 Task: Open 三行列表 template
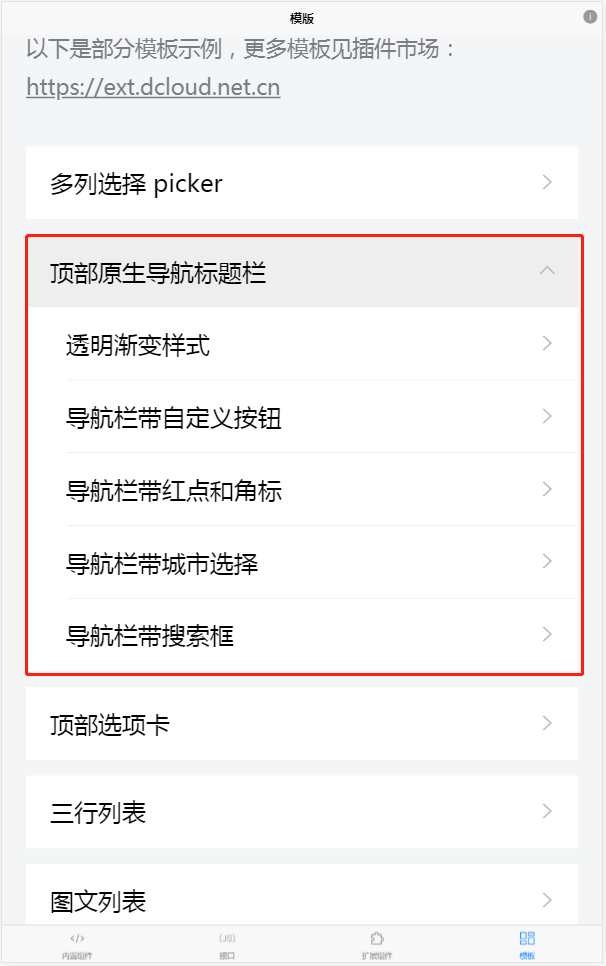coord(301,812)
